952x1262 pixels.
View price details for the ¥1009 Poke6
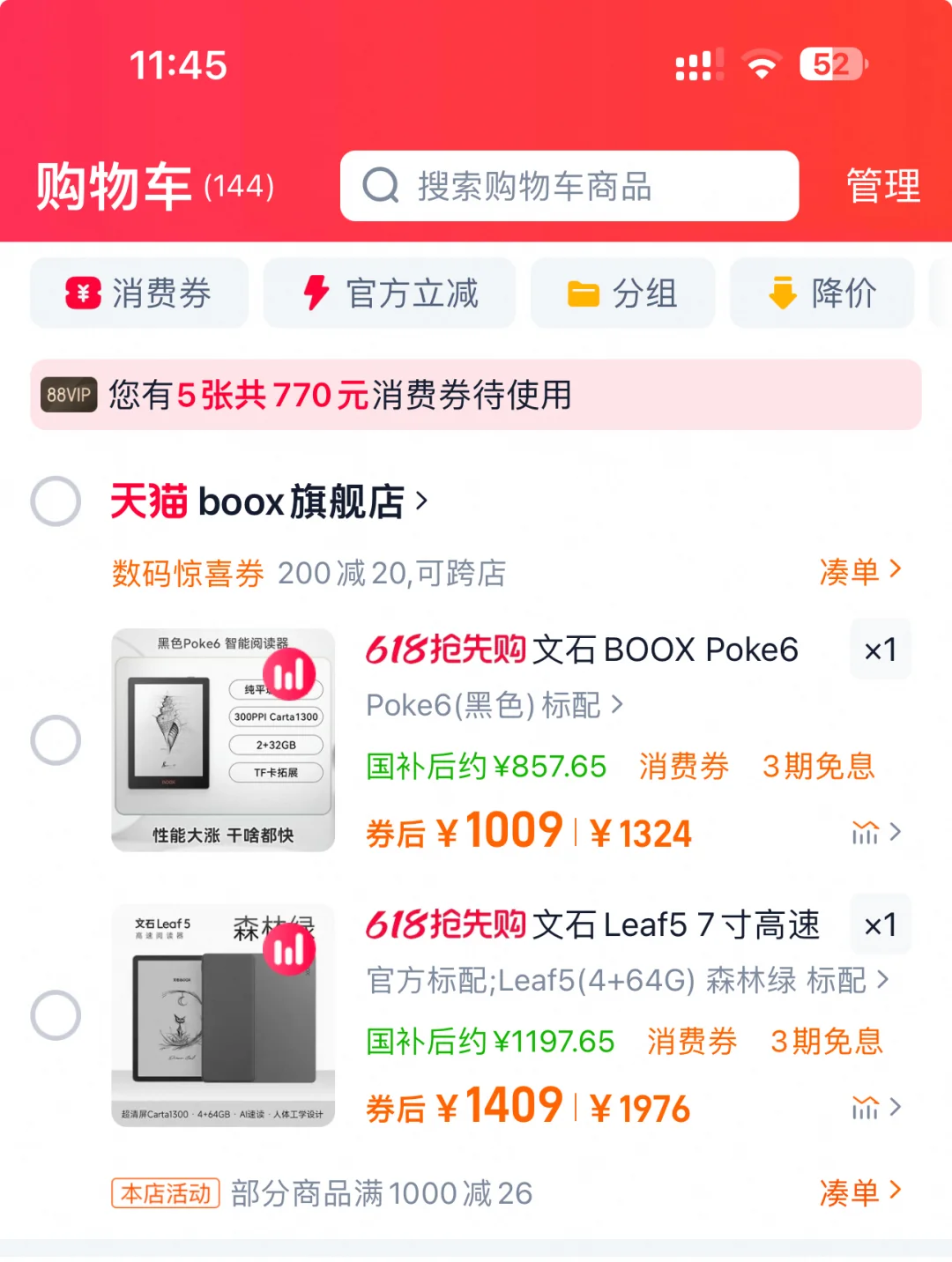point(875,833)
